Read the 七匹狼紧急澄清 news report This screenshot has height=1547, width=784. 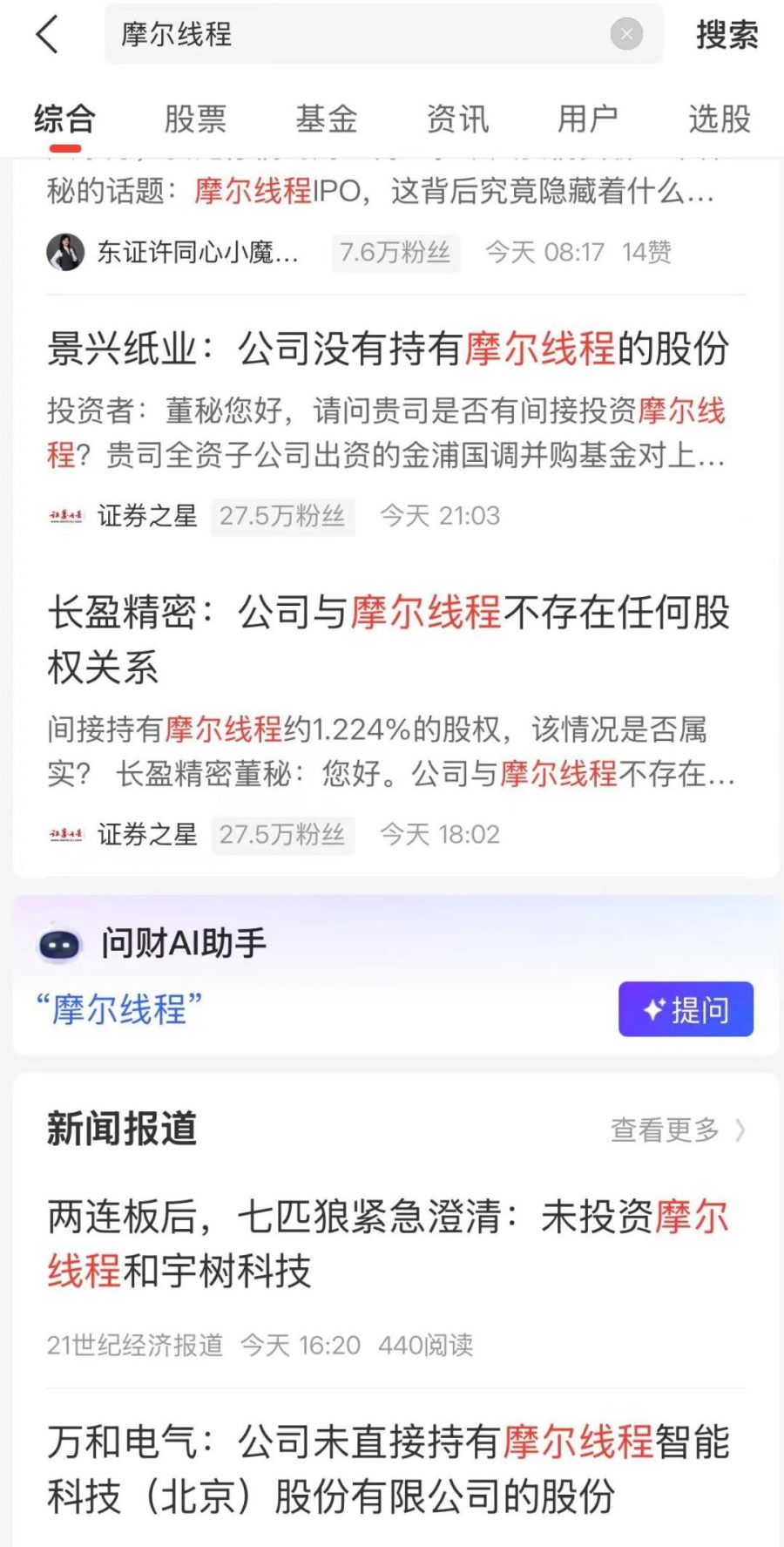[x=389, y=1243]
